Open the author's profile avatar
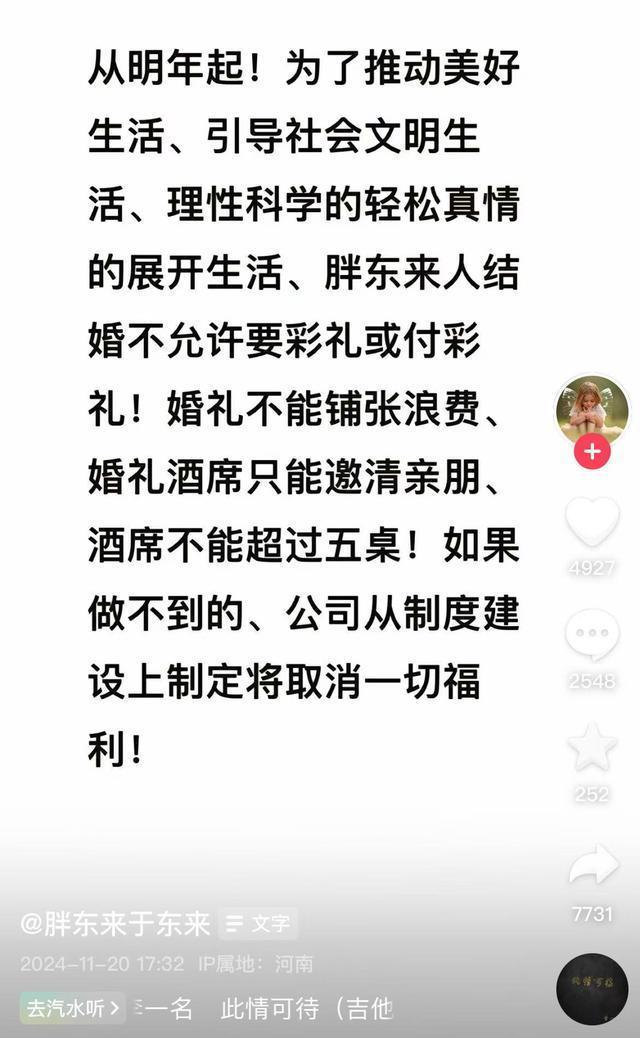 tap(592, 411)
